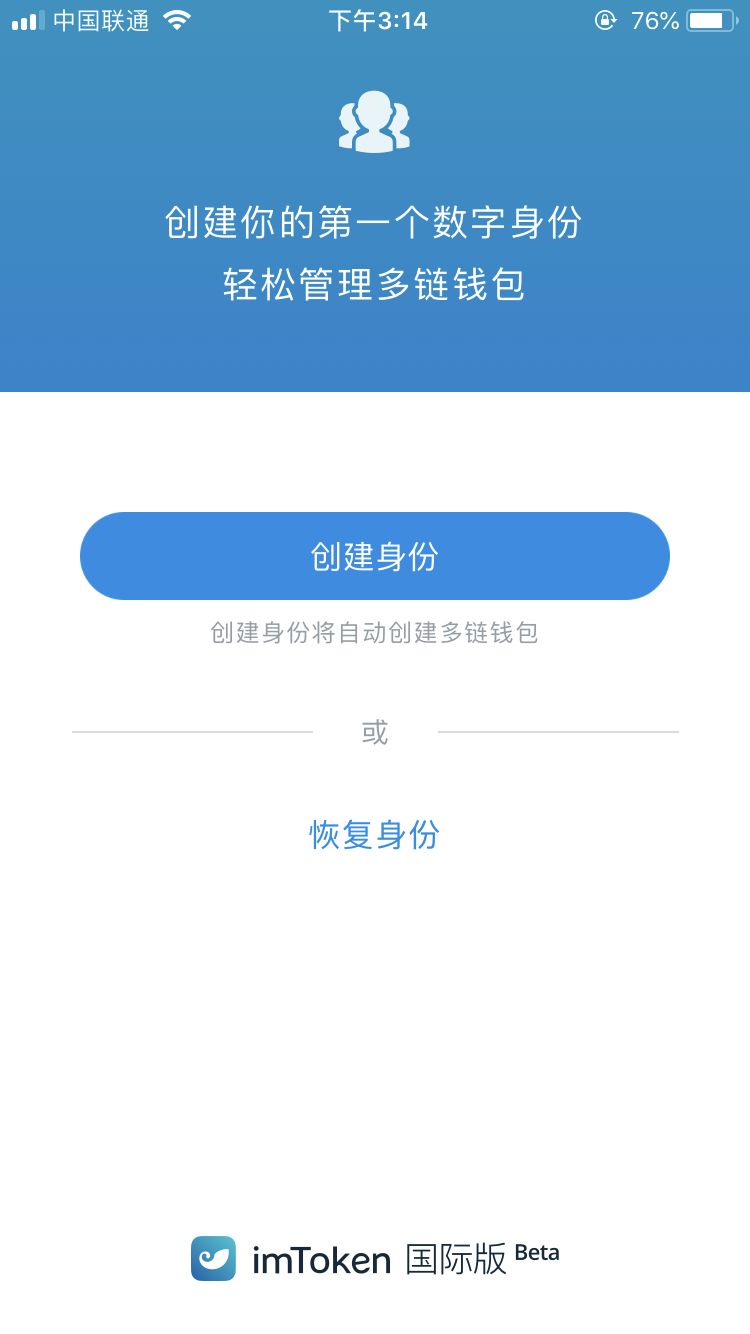Tap the orientation lock icon near the battery
The width and height of the screenshot is (750, 1334).
[x=607, y=20]
